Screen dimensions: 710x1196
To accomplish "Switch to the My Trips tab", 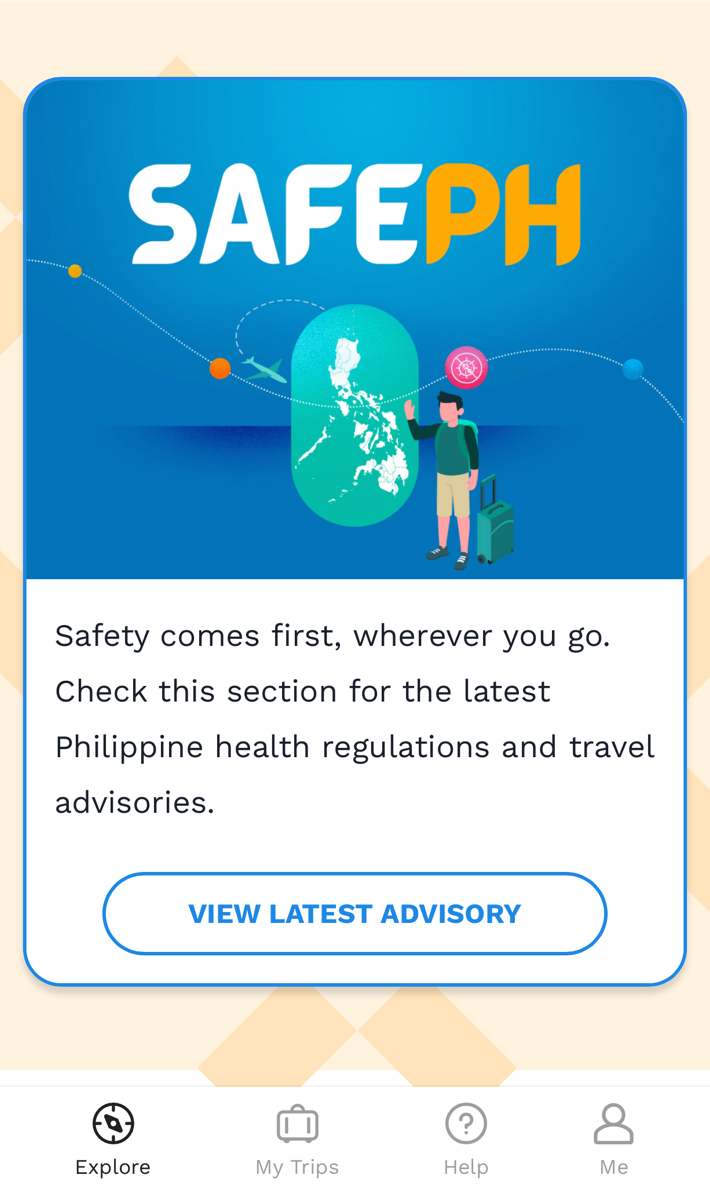I will click(297, 1140).
